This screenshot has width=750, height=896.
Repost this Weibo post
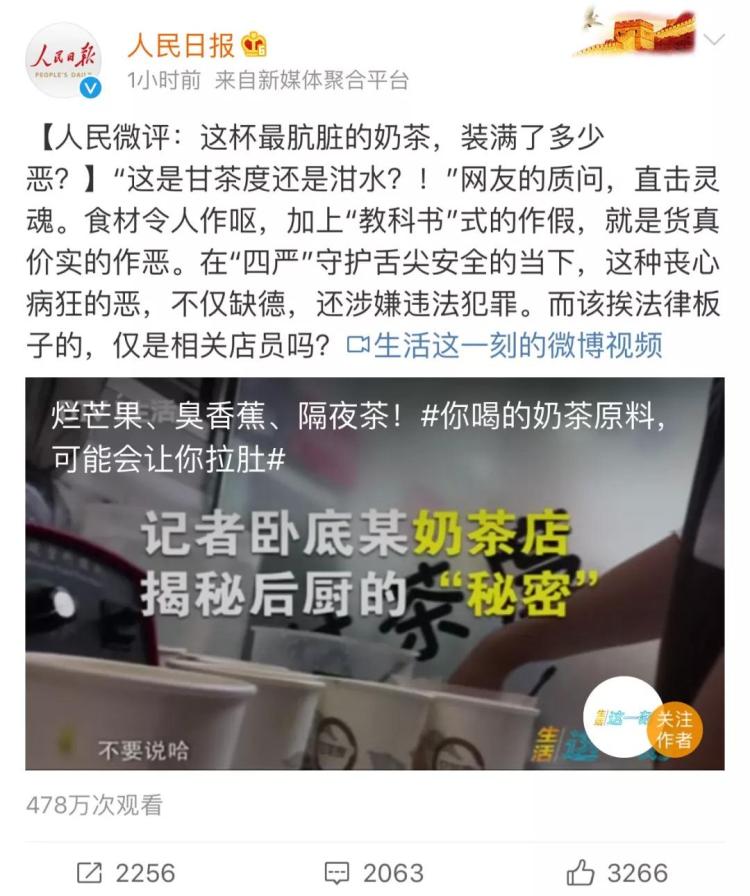(x=126, y=872)
